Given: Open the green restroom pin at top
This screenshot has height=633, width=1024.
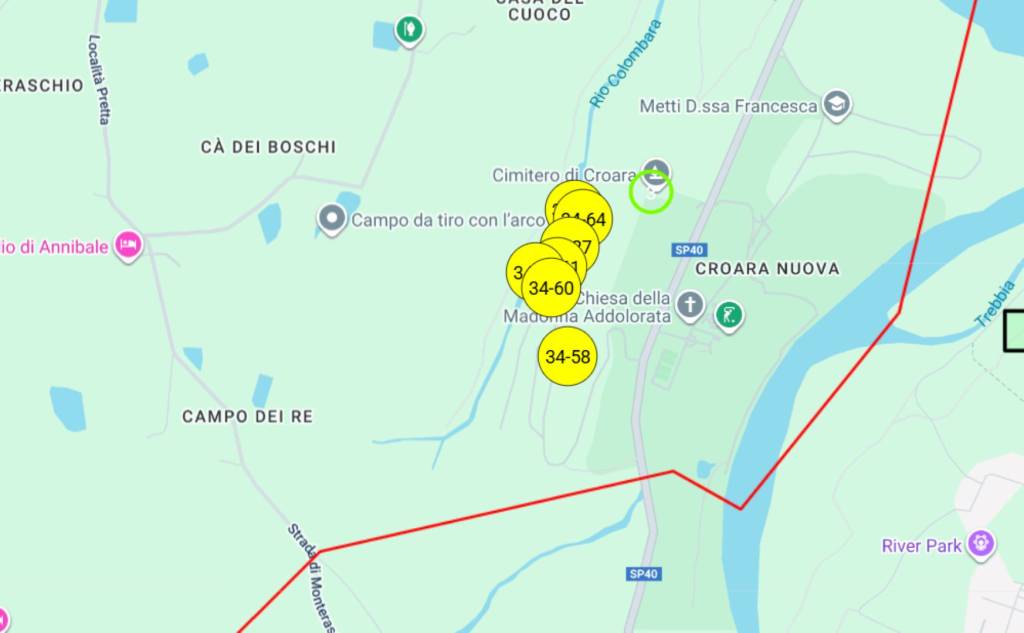Looking at the screenshot, I should tap(408, 29).
